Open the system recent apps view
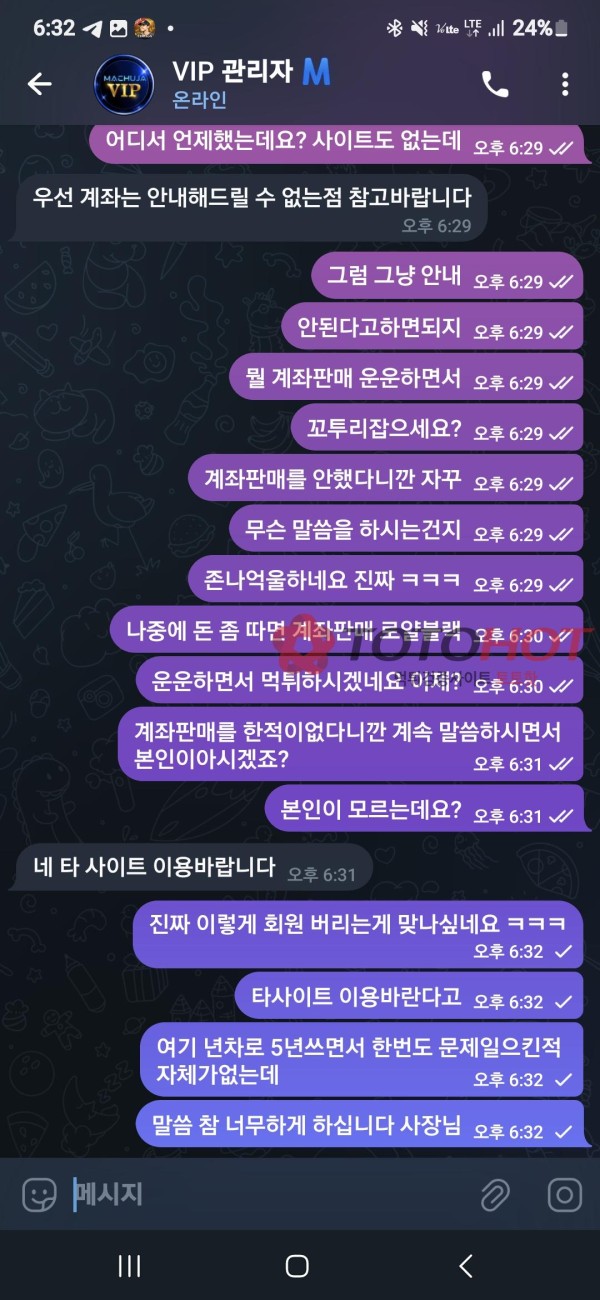This screenshot has height=1300, width=600. pos(130,1266)
